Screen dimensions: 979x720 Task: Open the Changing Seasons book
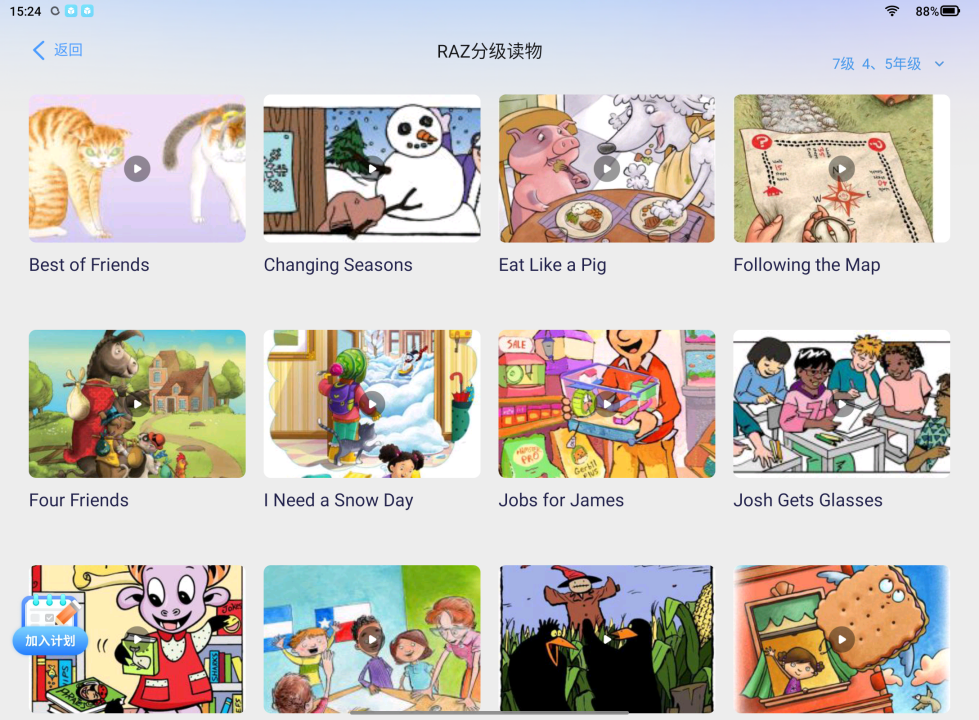[x=372, y=169]
